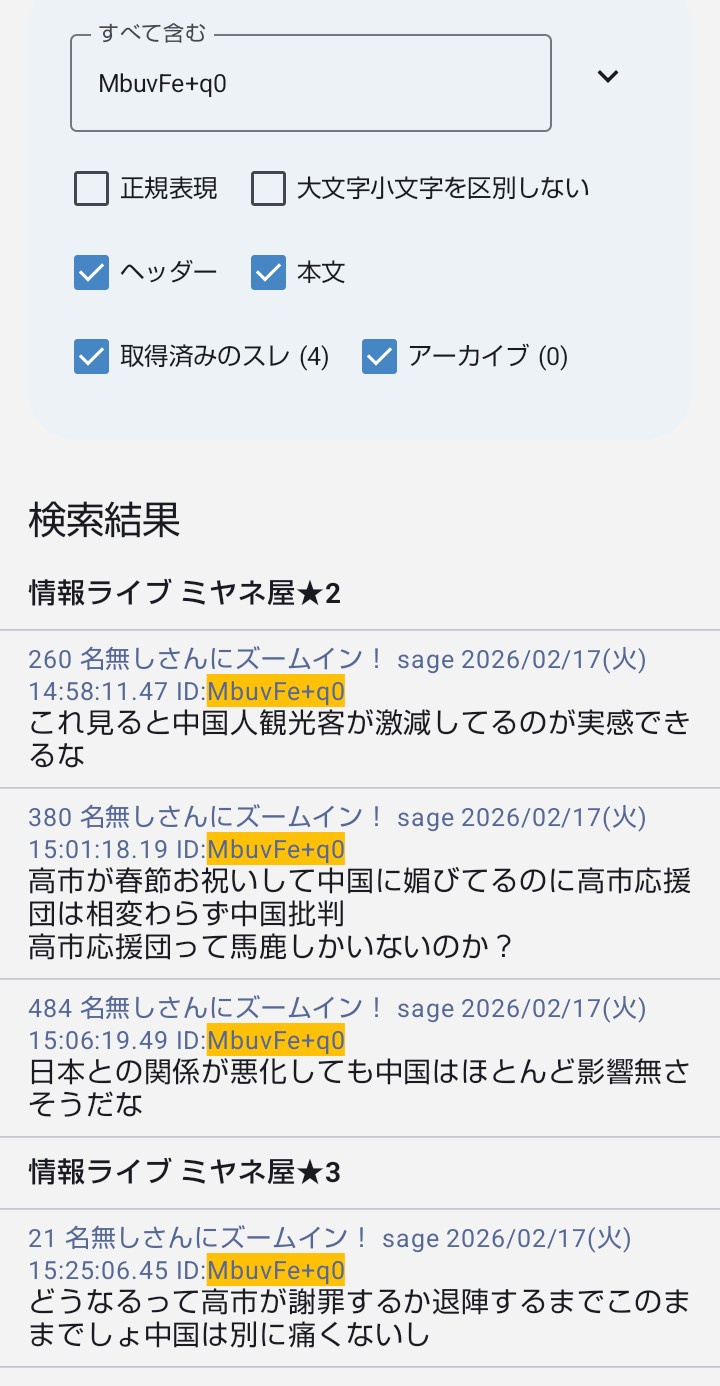The width and height of the screenshot is (720, 1386).
Task: Check 大文字小文字を区別しない option
Action: pyautogui.click(x=268, y=188)
